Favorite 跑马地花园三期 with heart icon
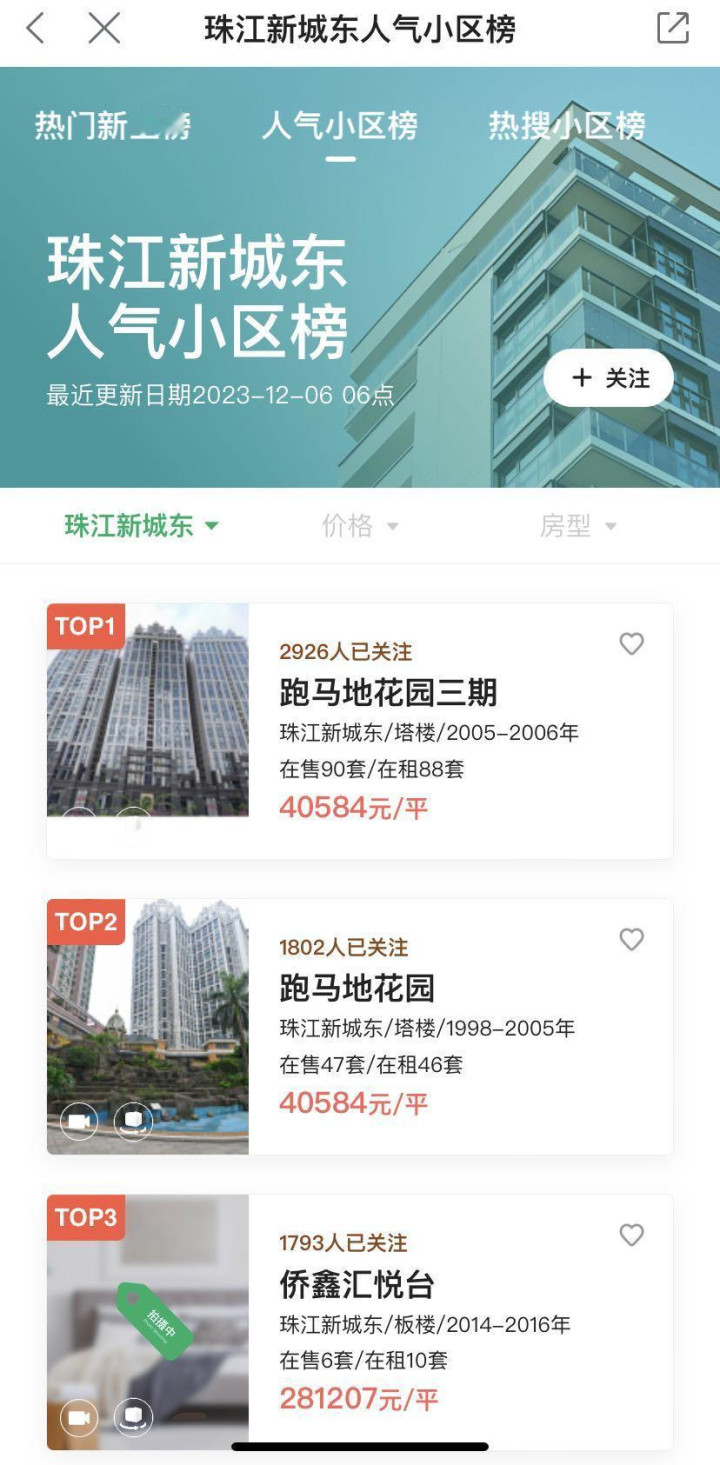Image resolution: width=720 pixels, height=1465 pixels. click(631, 644)
